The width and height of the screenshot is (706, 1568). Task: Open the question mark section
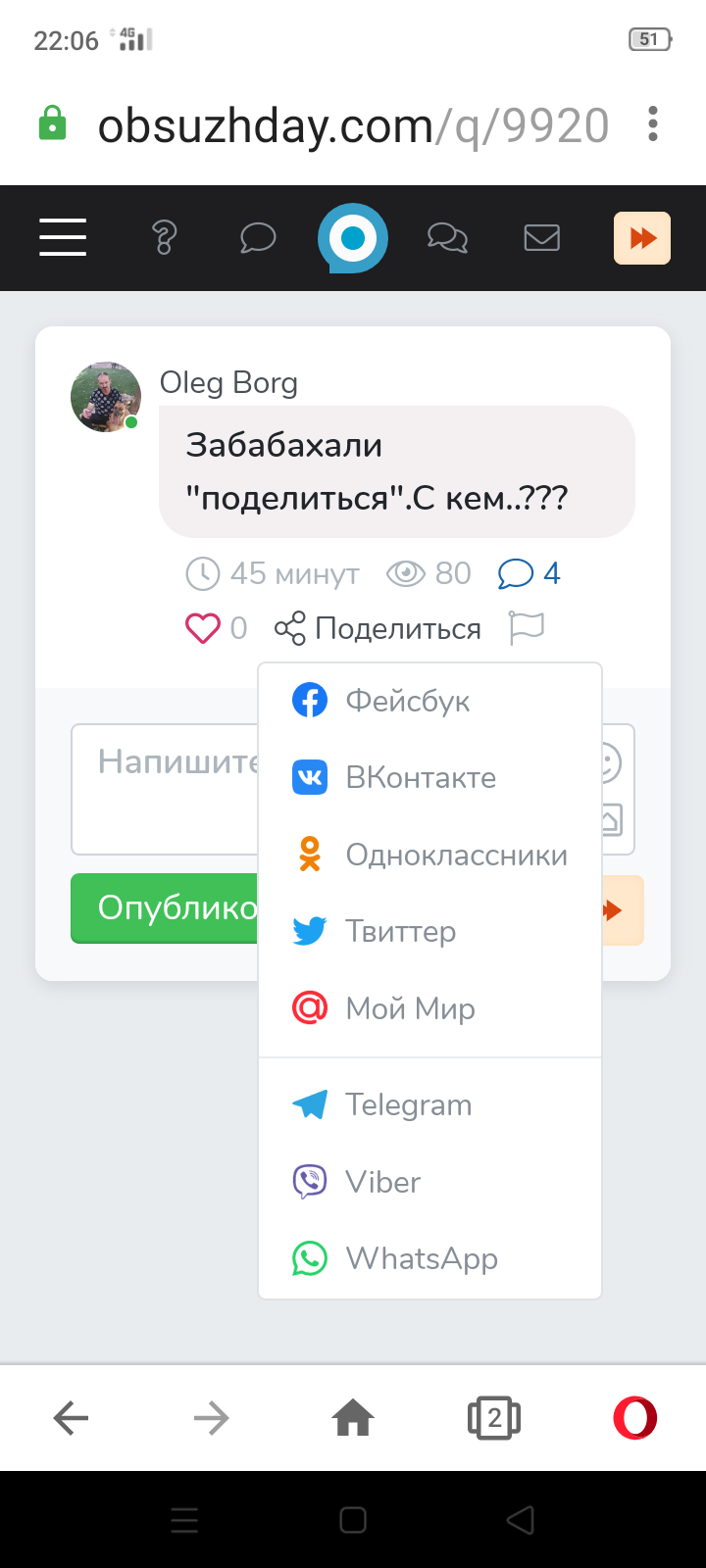tap(164, 238)
